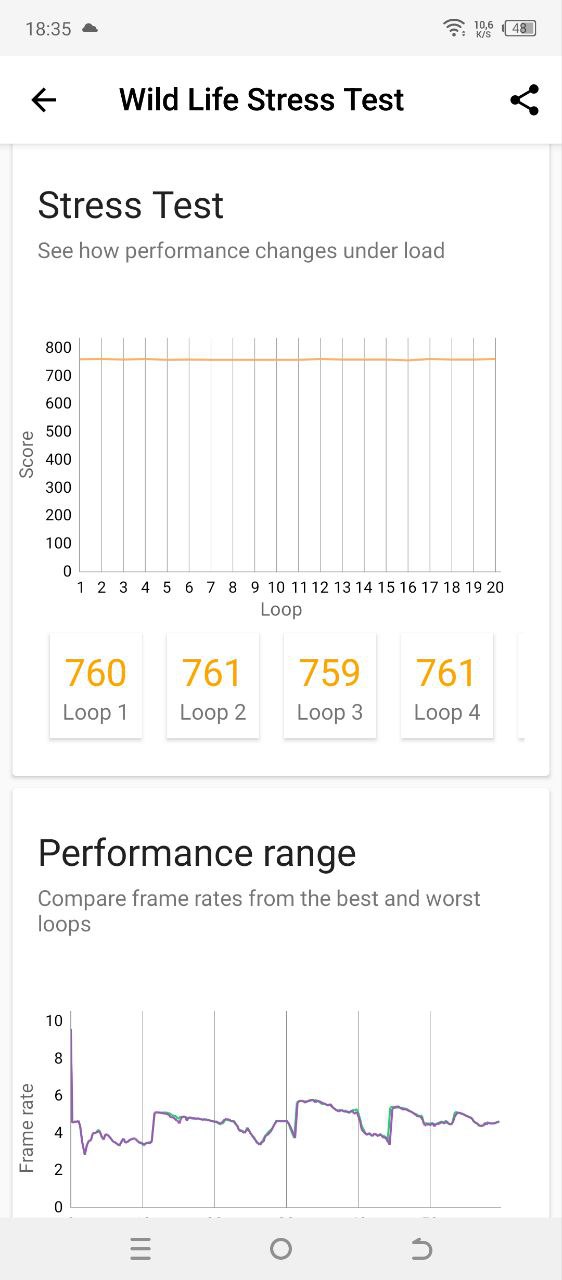Select the Loop 2 score card
The width and height of the screenshot is (562, 1280).
[x=213, y=686]
